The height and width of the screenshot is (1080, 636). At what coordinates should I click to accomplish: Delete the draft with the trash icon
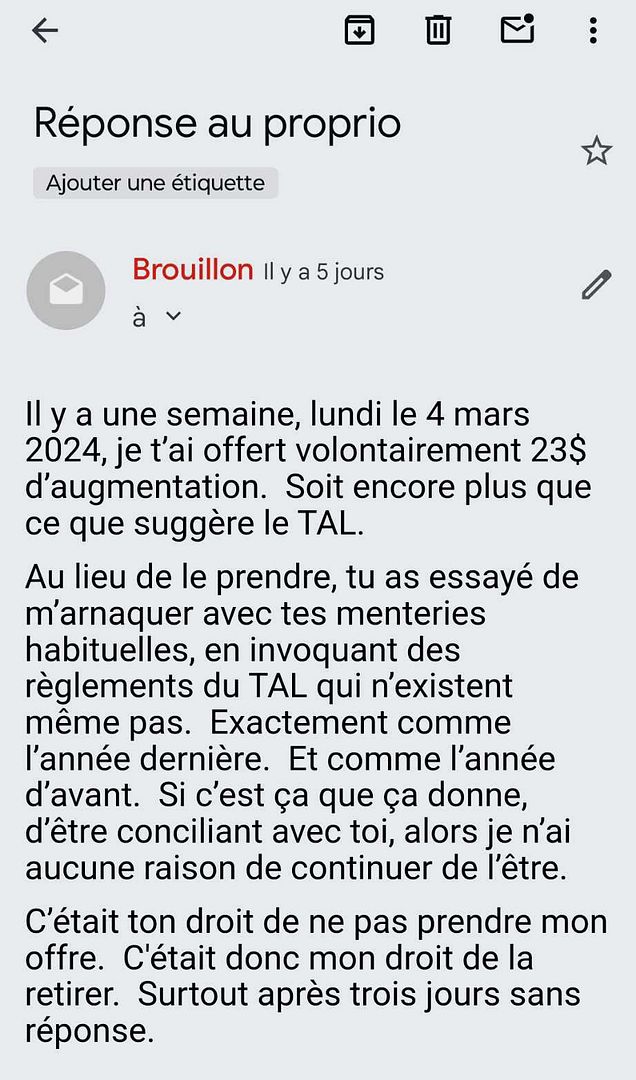(x=438, y=31)
